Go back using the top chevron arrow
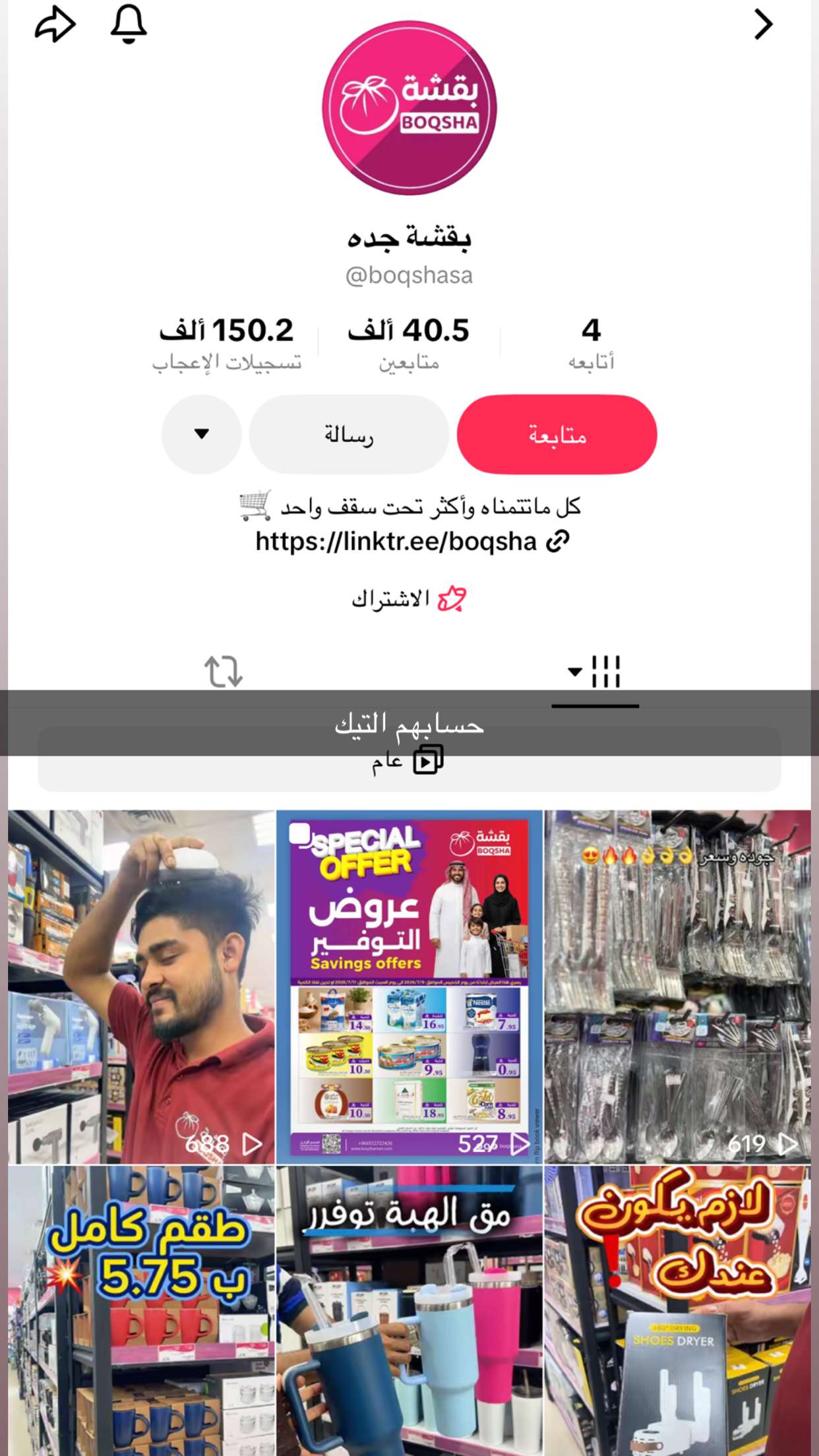 point(763,24)
